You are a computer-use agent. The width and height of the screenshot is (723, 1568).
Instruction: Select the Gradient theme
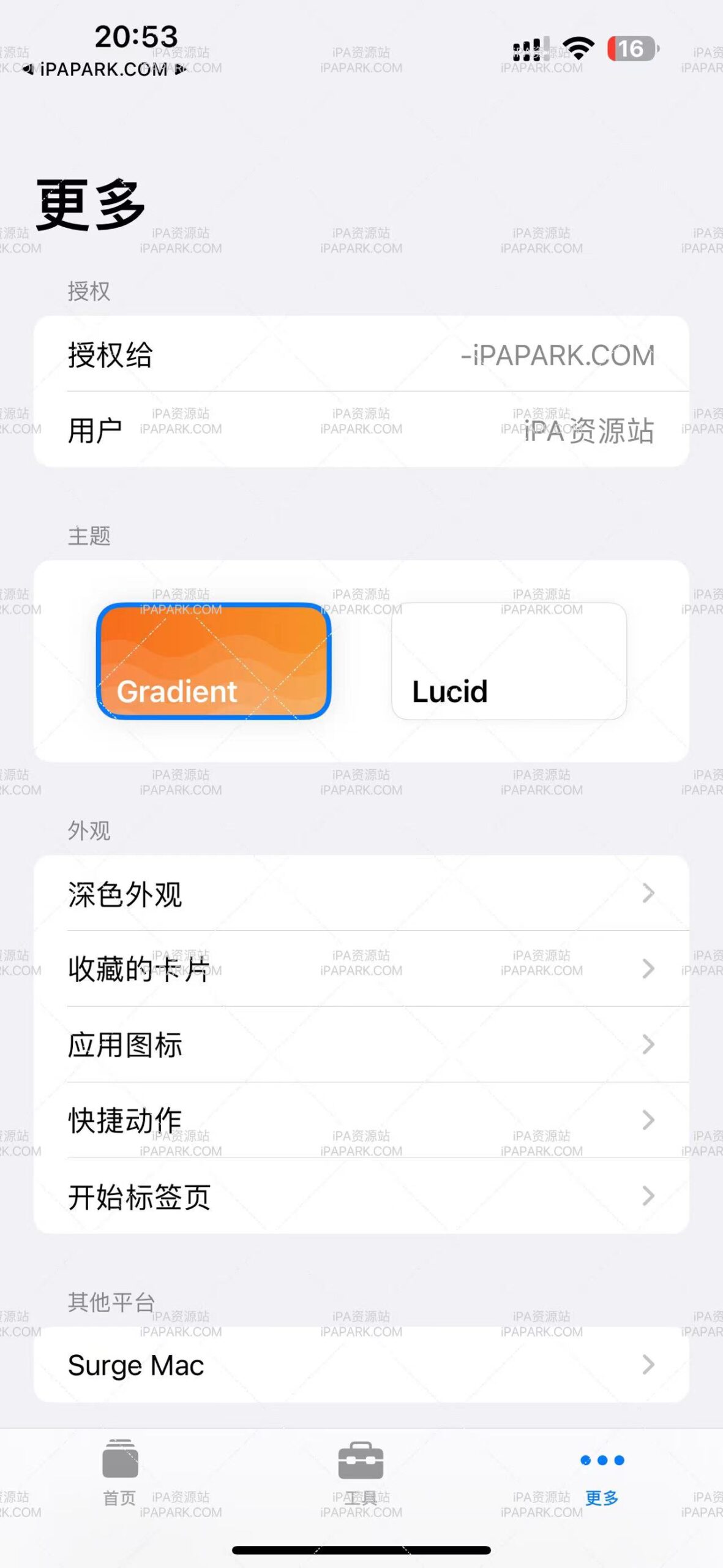tap(214, 661)
